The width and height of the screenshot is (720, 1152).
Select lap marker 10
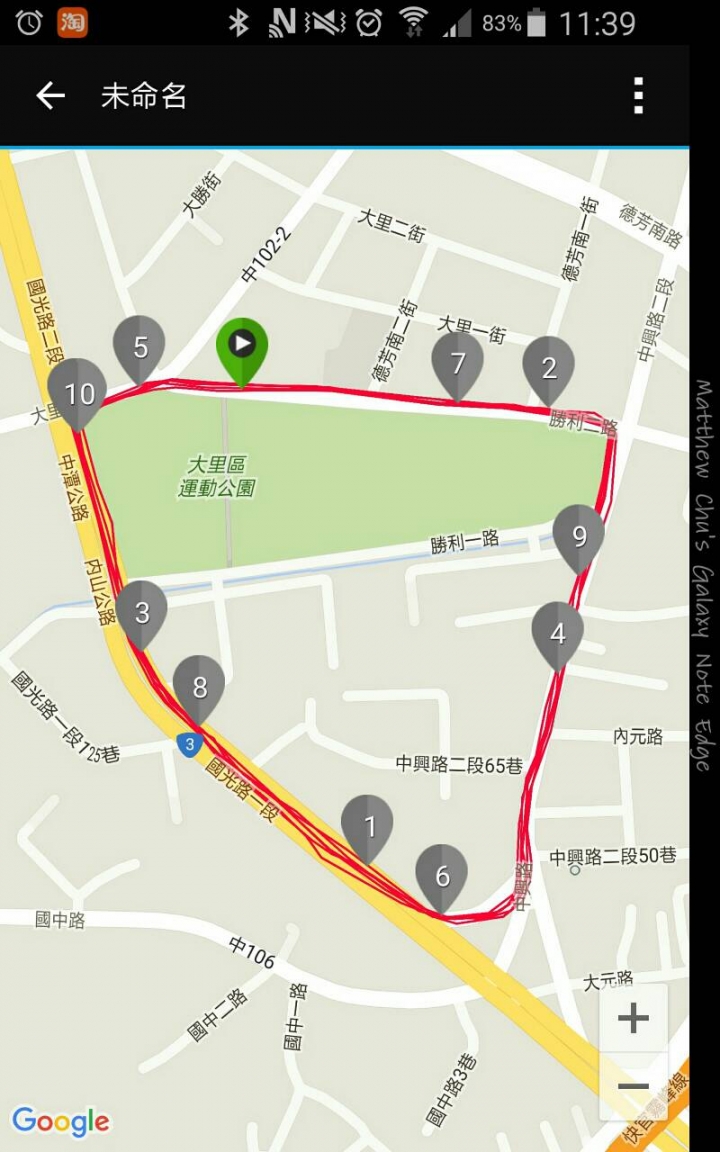coord(78,392)
